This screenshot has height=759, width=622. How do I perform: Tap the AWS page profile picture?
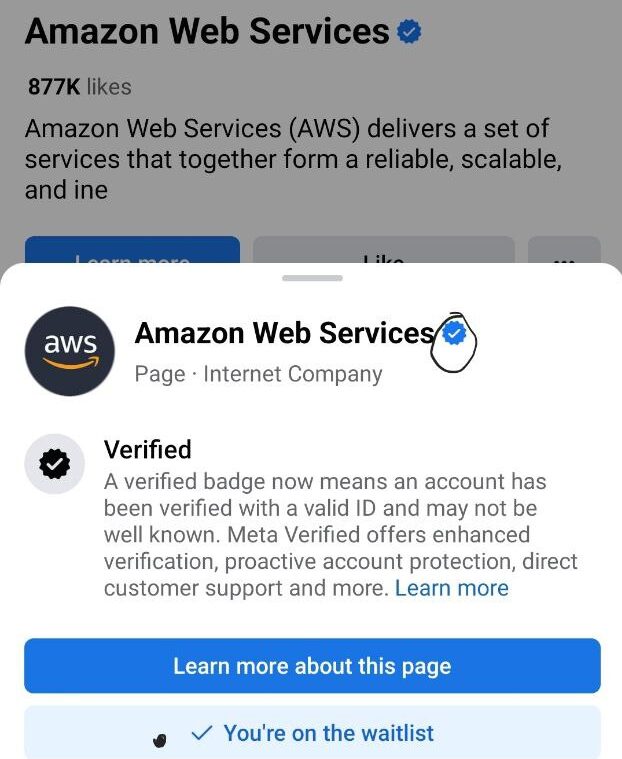pos(70,352)
